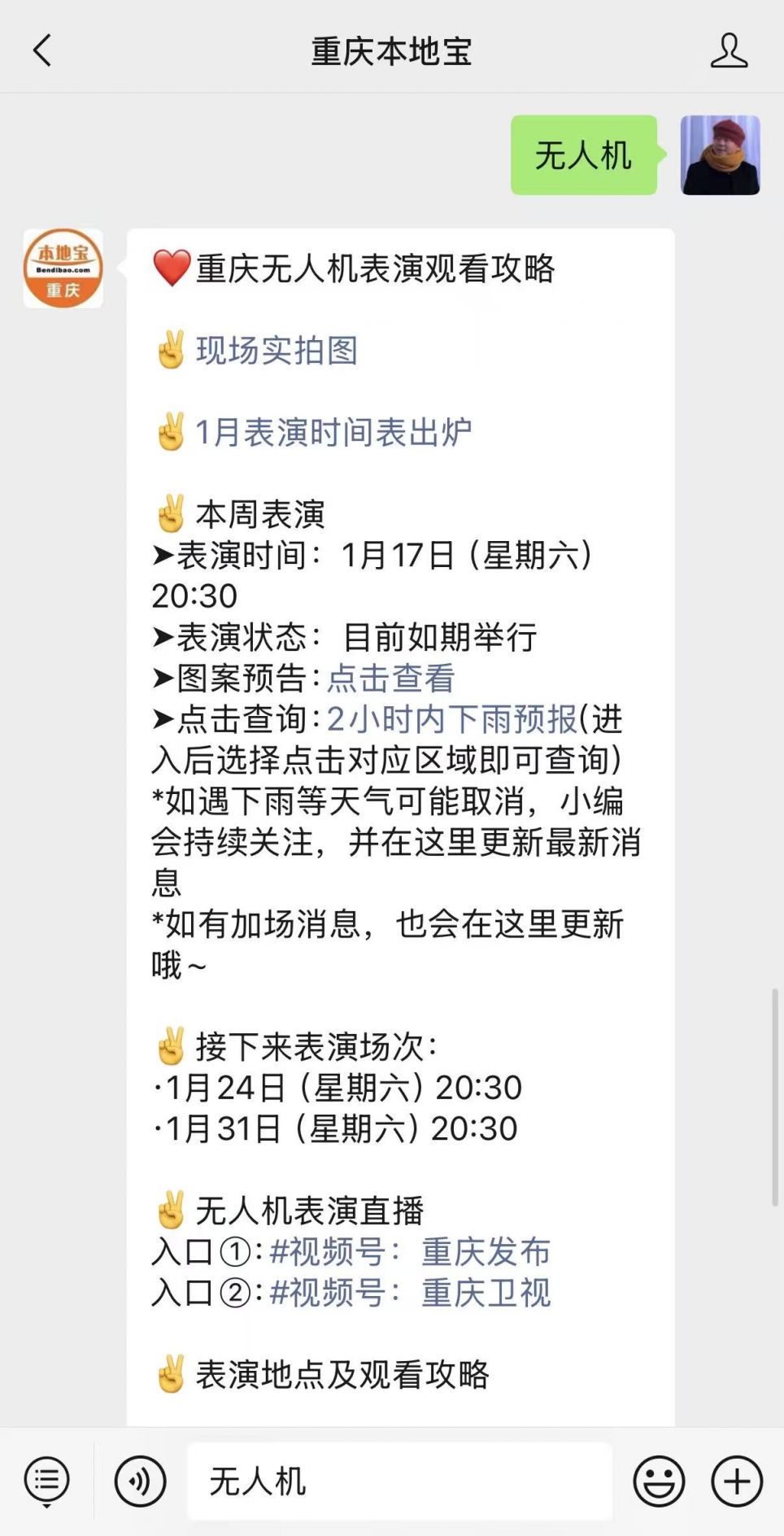784x1536 pixels.
Task: Open the official account menu via the list icon
Action: [46, 1481]
